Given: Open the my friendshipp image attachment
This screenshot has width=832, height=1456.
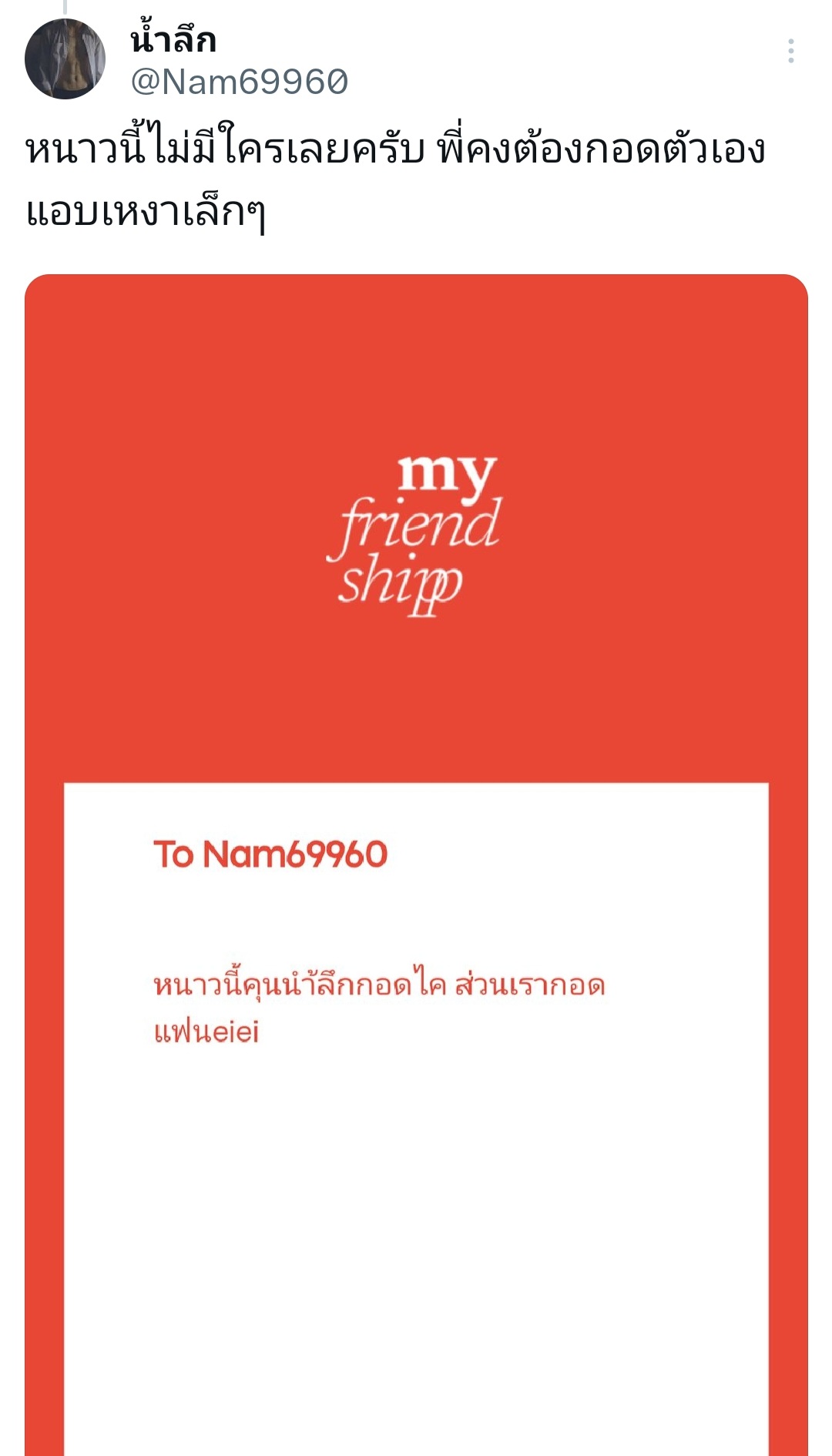Looking at the screenshot, I should [x=416, y=847].
